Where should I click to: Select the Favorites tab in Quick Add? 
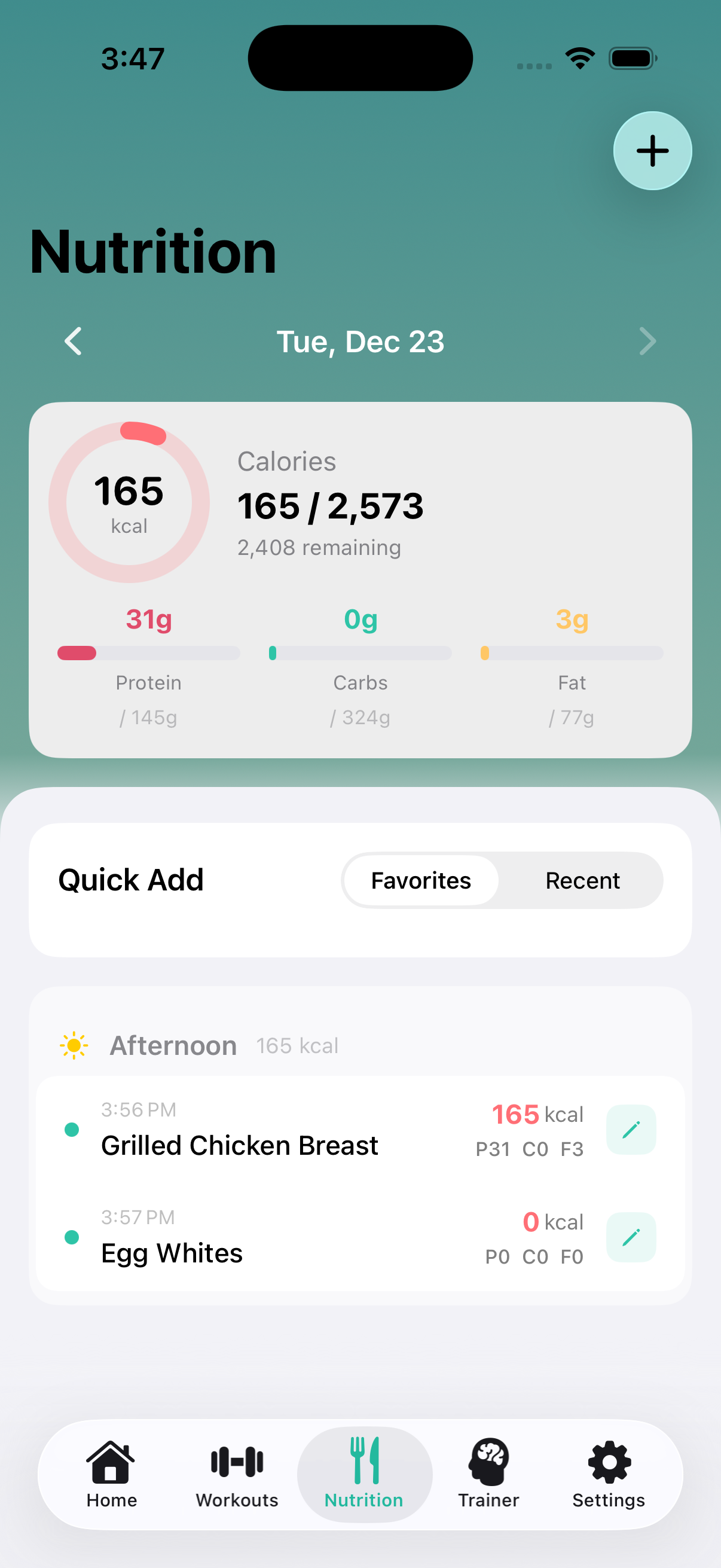[420, 880]
